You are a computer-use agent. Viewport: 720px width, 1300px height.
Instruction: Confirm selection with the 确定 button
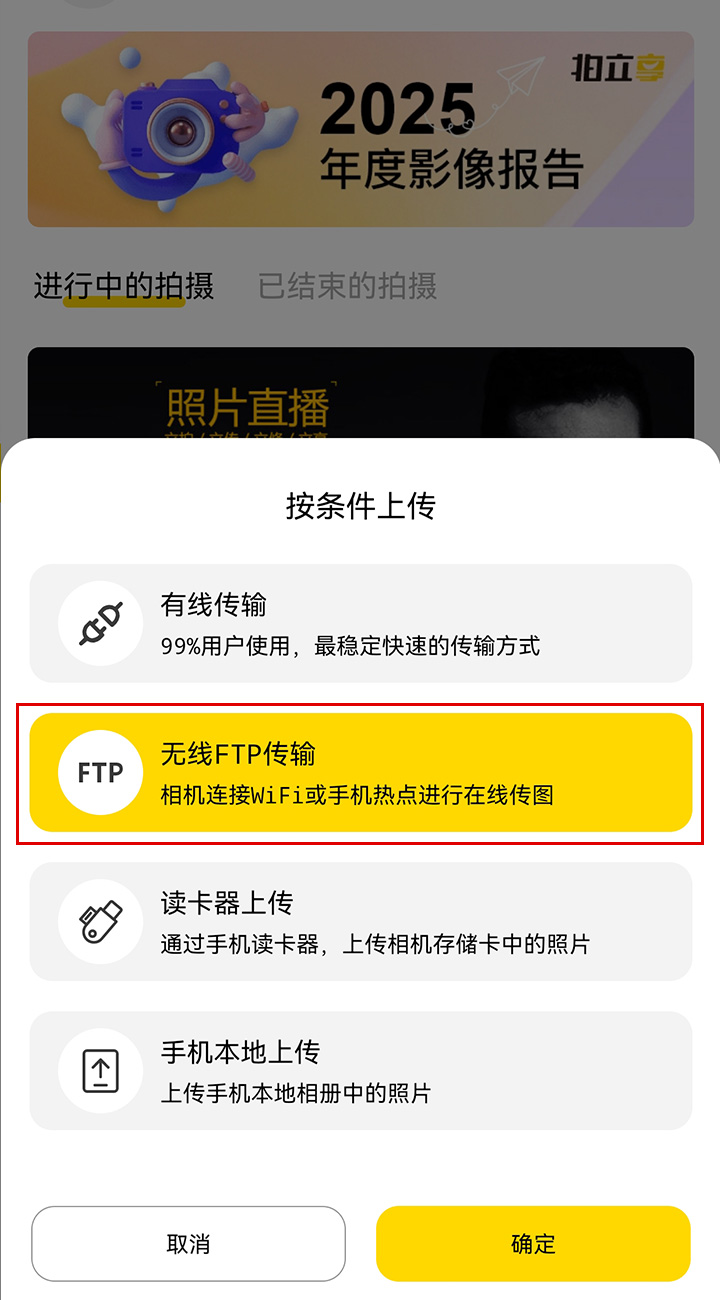[x=532, y=1243]
